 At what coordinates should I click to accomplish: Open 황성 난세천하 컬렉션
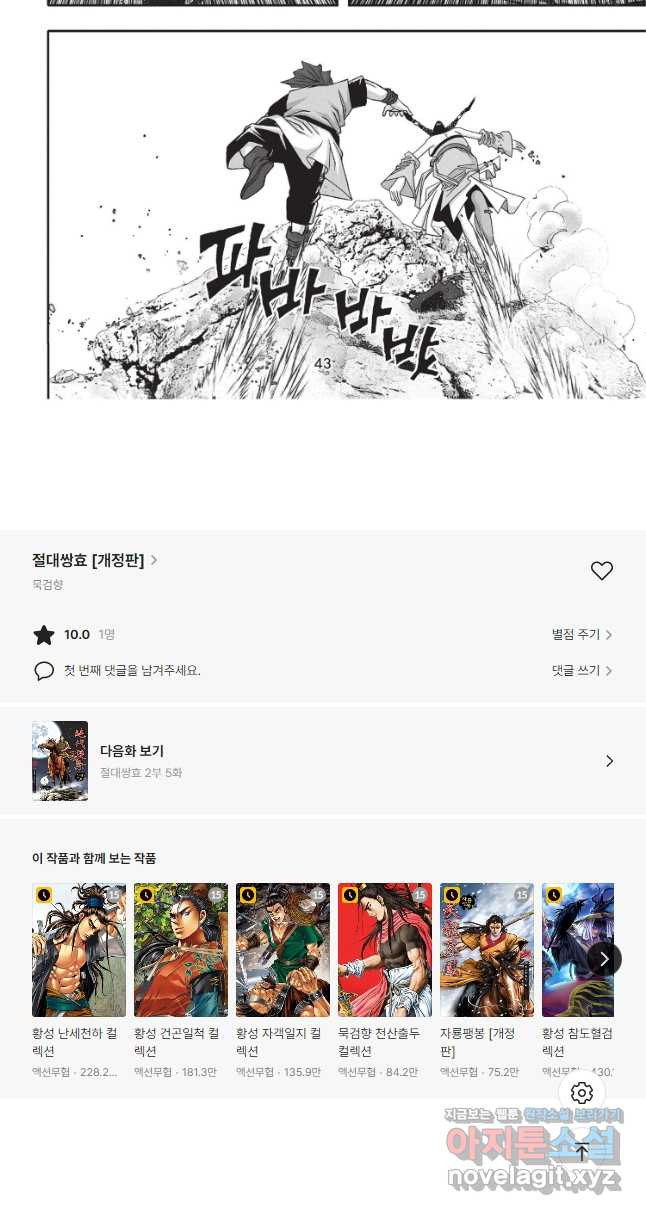[79, 950]
